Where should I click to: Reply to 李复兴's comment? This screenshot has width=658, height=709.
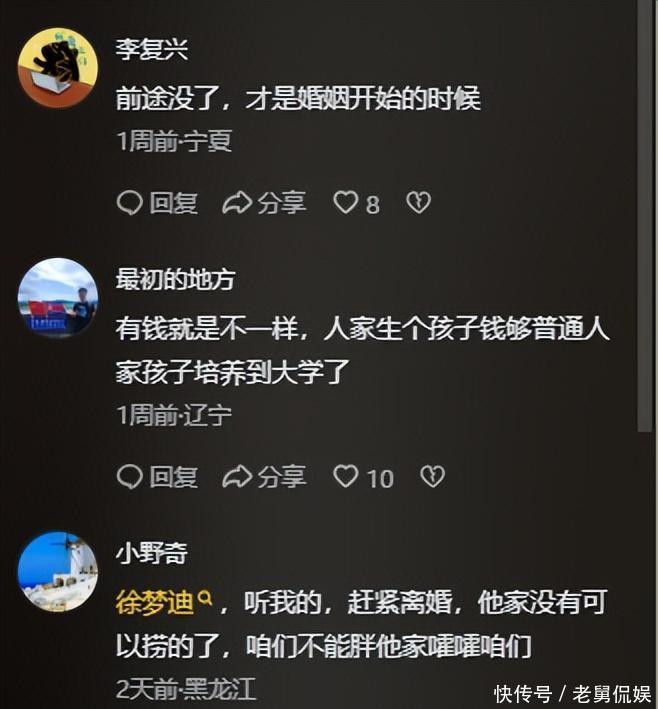(x=157, y=203)
